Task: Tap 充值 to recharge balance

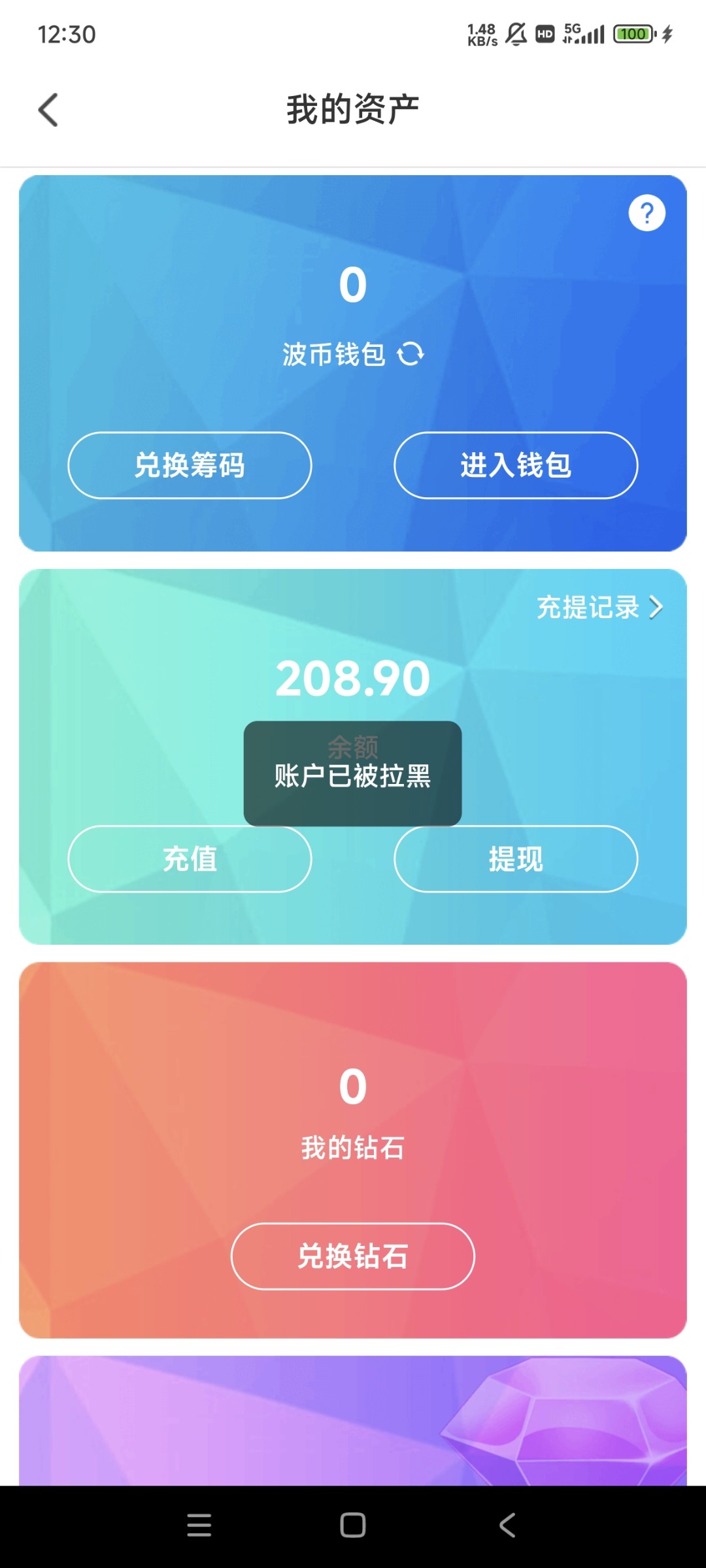Action: [190, 859]
